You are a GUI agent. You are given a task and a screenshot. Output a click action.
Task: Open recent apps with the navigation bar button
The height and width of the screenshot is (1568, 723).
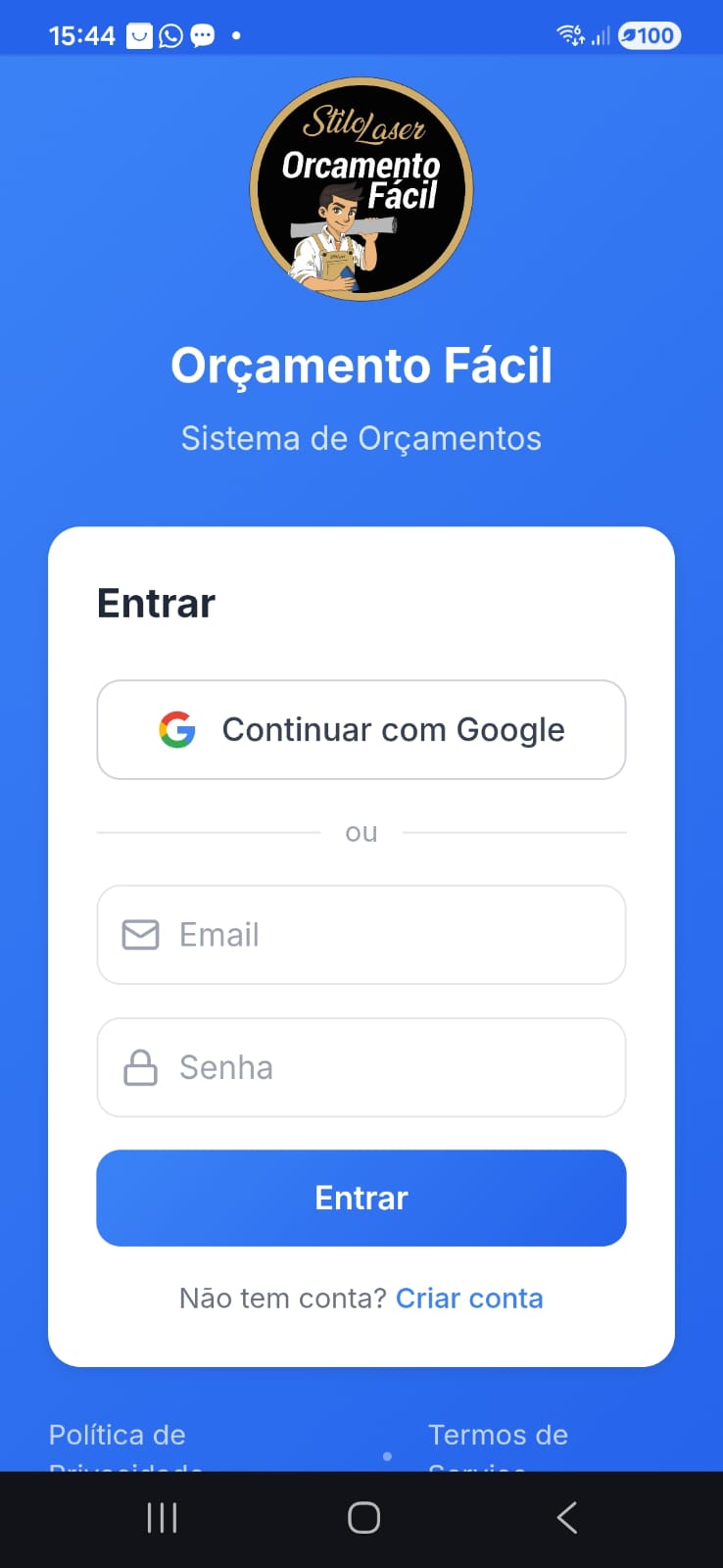[161, 1516]
